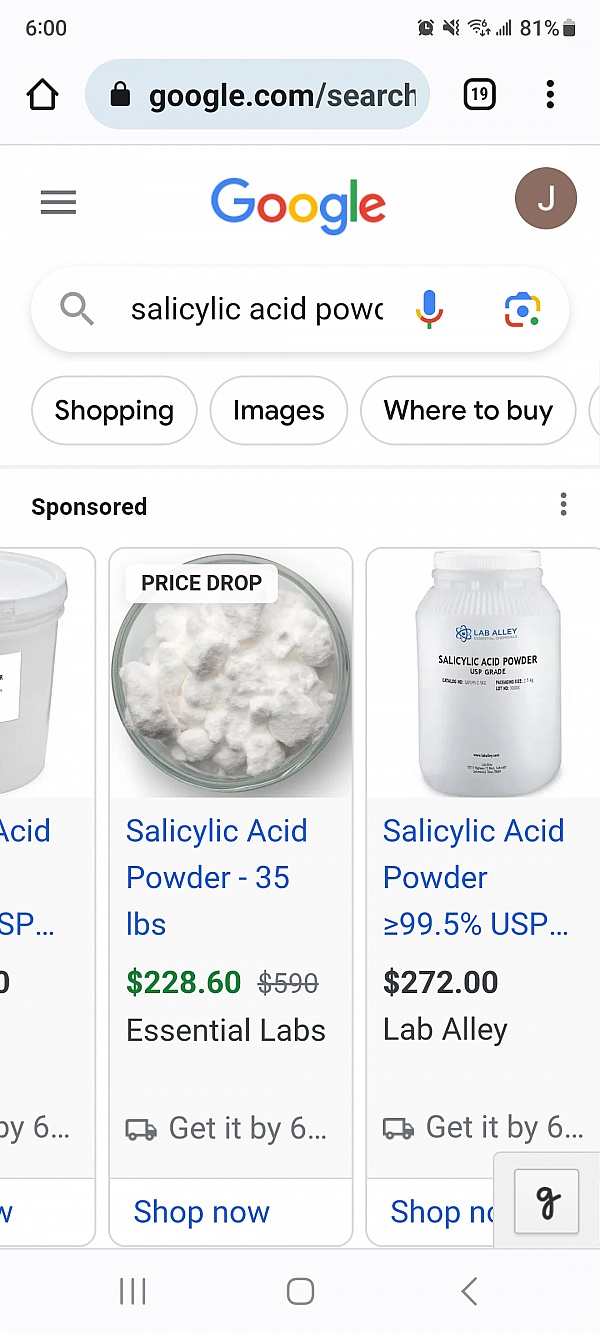Open the J account profile
This screenshot has width=600, height=1333.
coord(545,199)
